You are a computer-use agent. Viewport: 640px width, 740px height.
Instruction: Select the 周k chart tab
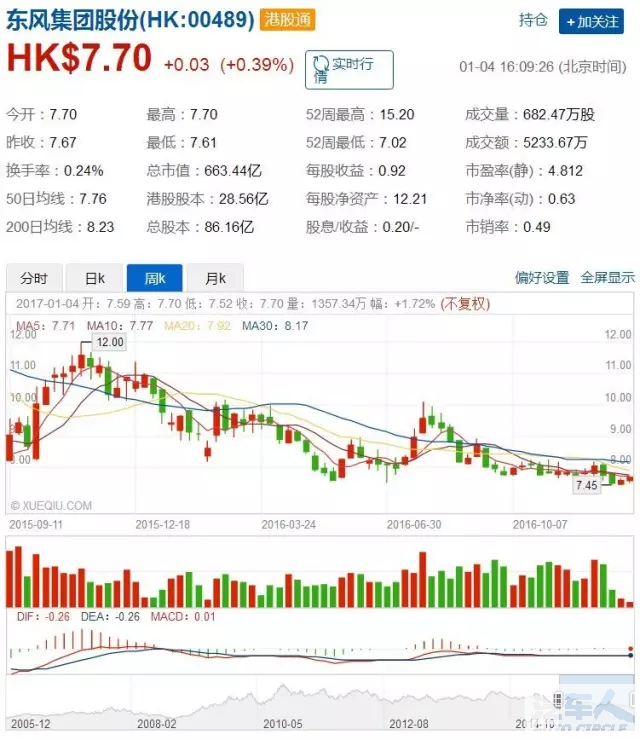pos(155,278)
